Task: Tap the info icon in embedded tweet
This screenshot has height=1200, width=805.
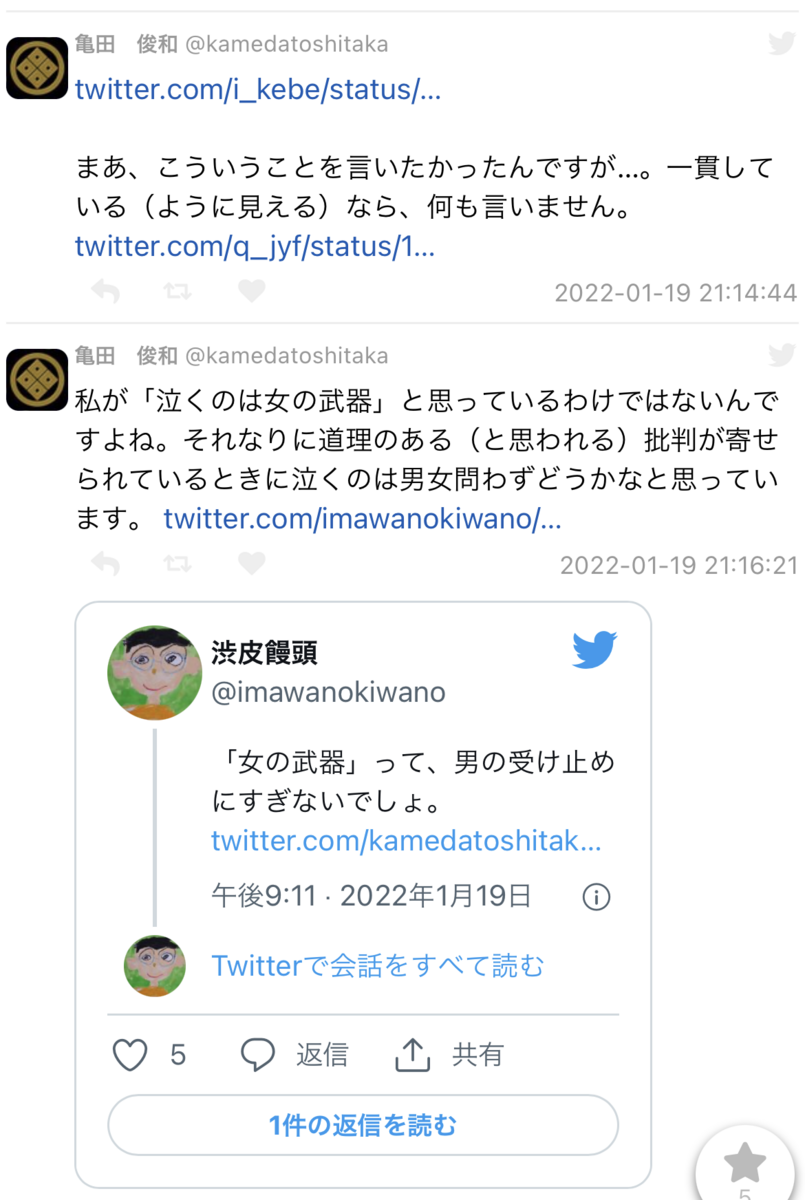Action: click(596, 897)
